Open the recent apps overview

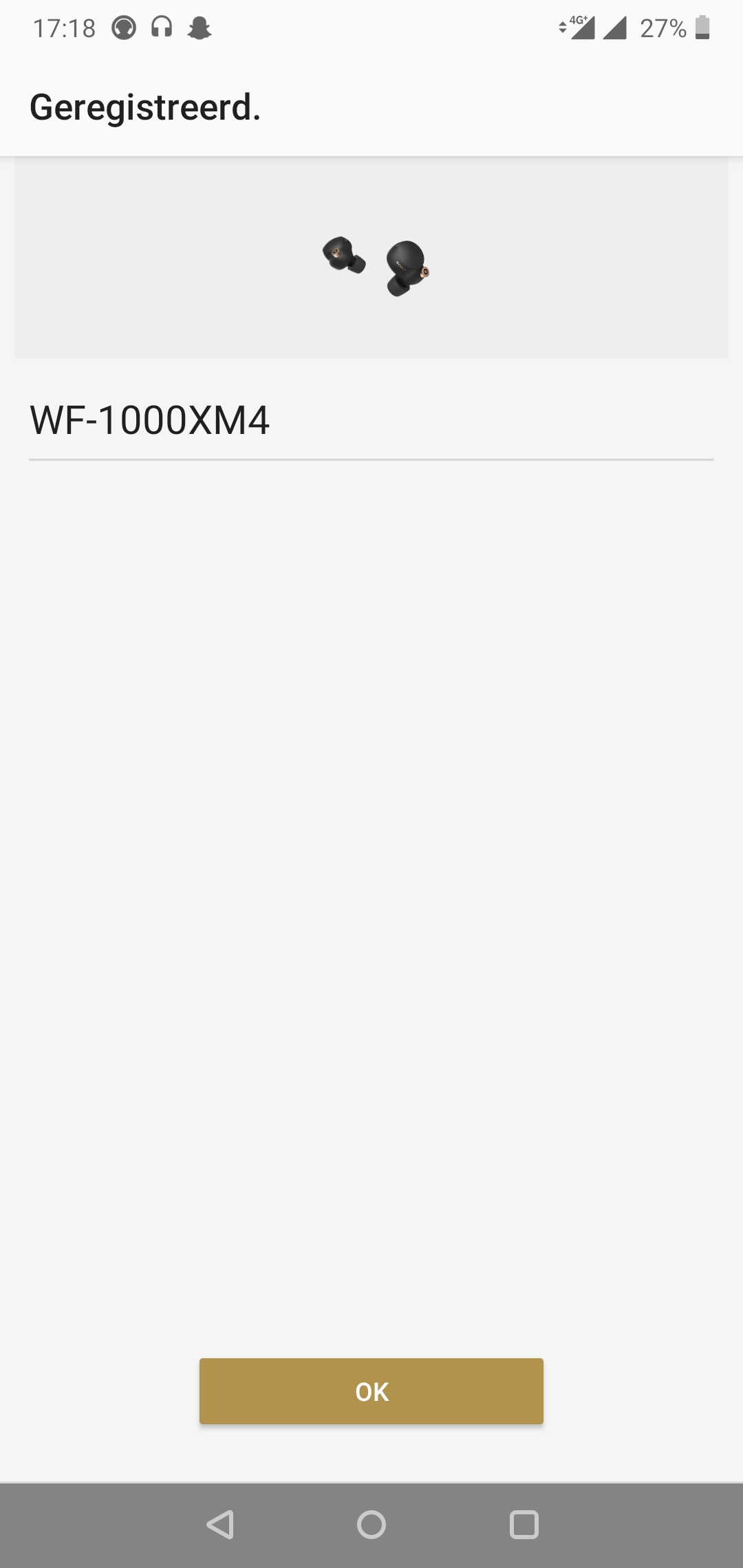(524, 1525)
